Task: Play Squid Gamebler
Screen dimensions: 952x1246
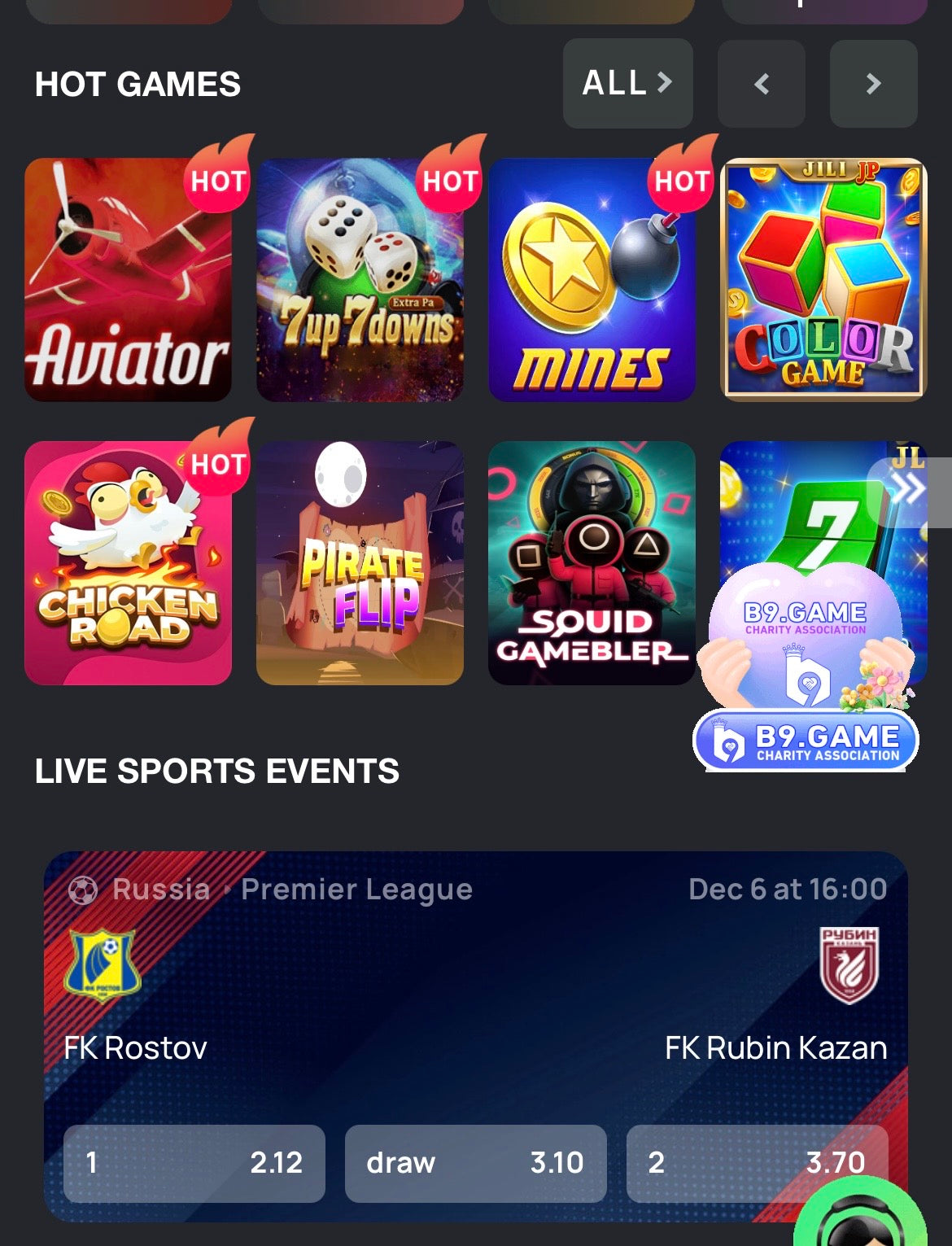Action: (592, 562)
